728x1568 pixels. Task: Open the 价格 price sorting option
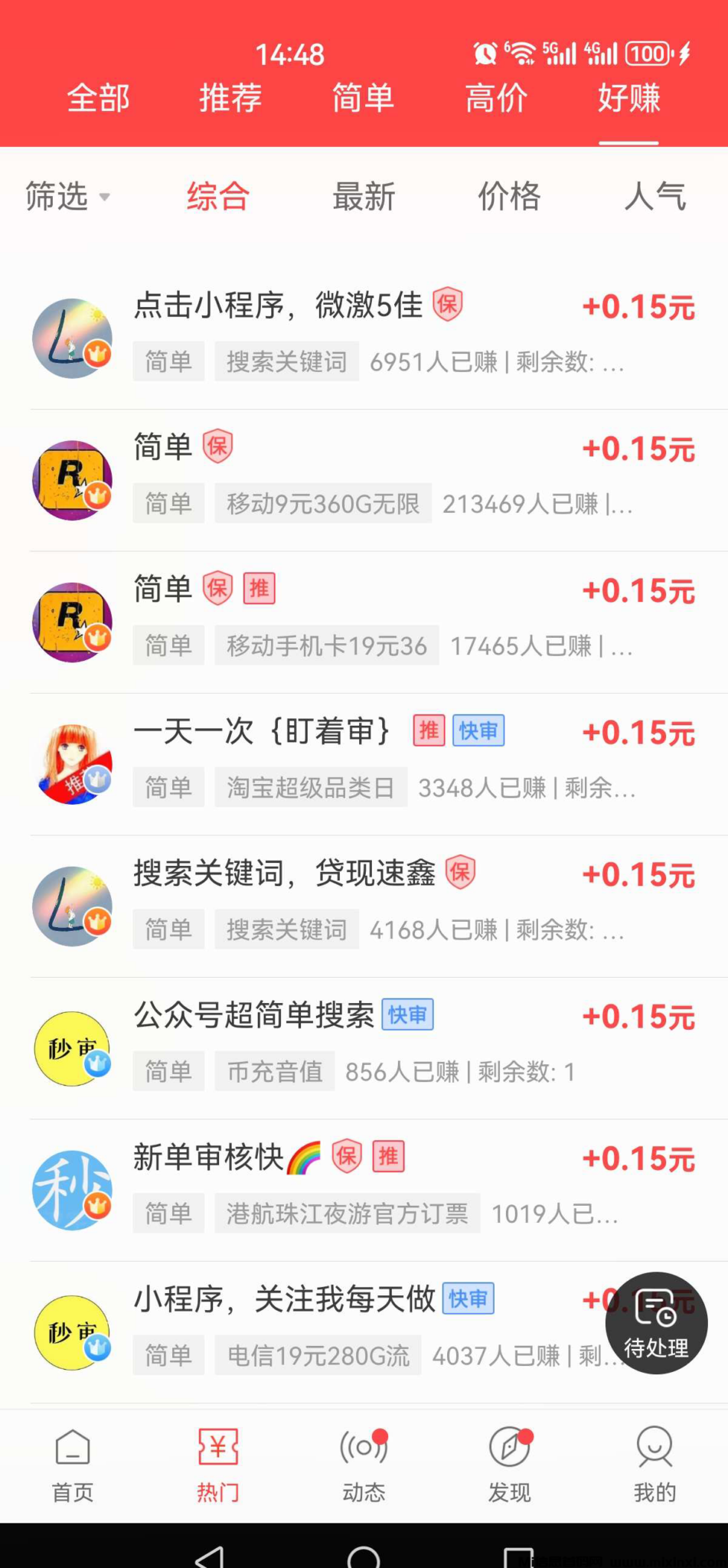[x=510, y=197]
